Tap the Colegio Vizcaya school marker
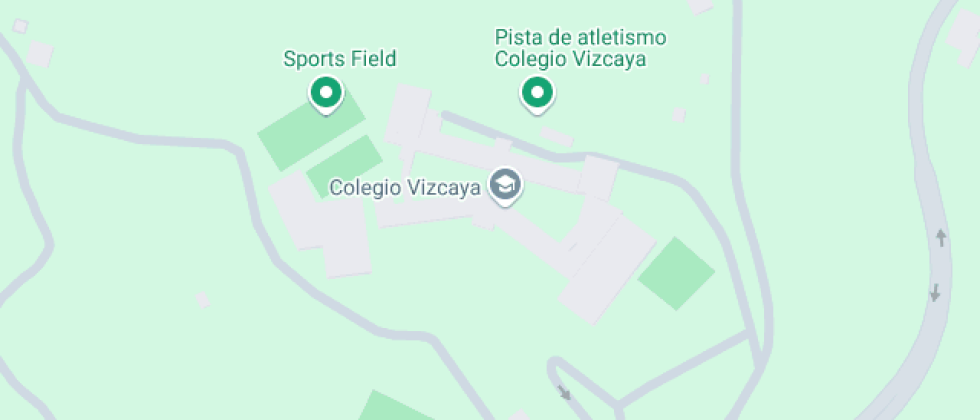 [x=504, y=185]
